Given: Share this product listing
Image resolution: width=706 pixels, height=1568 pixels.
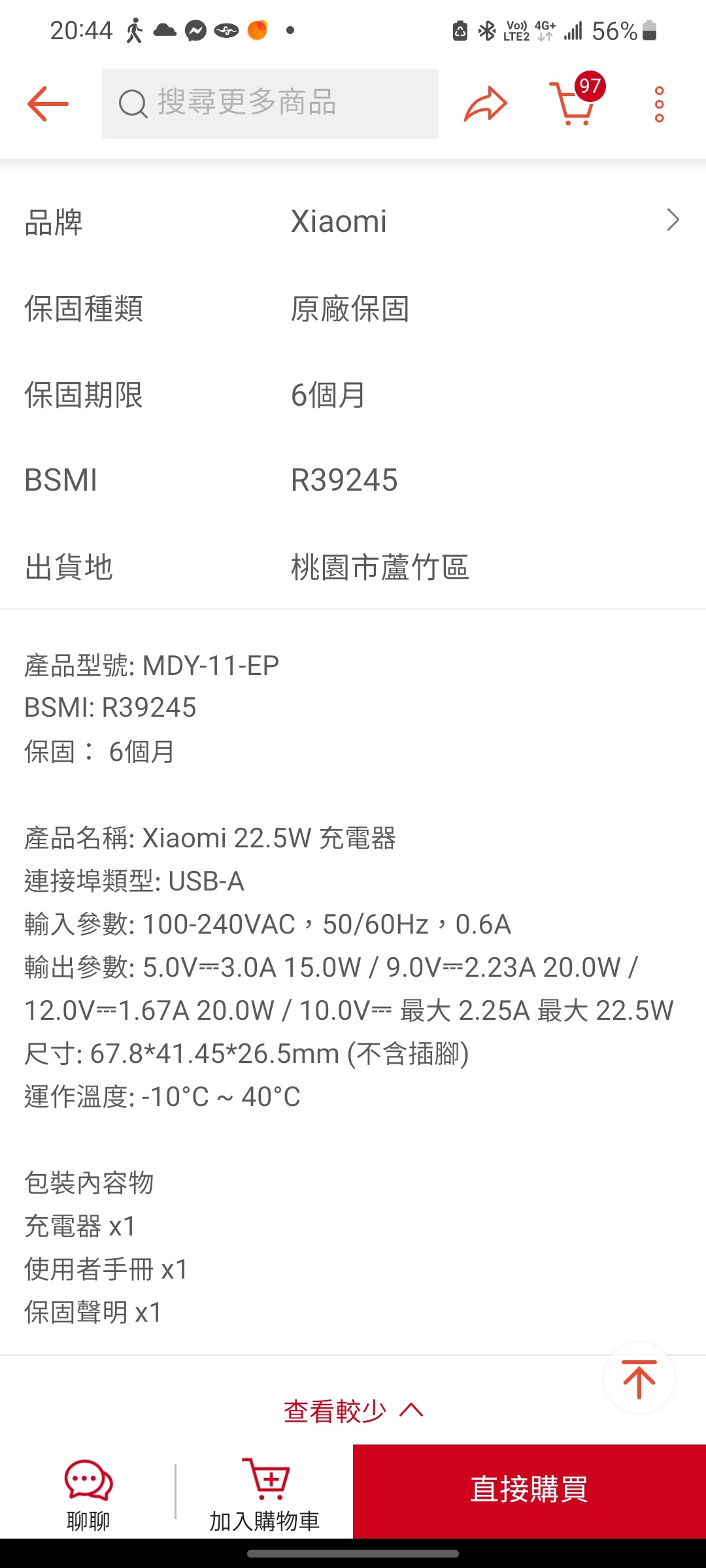Looking at the screenshot, I should 486,104.
